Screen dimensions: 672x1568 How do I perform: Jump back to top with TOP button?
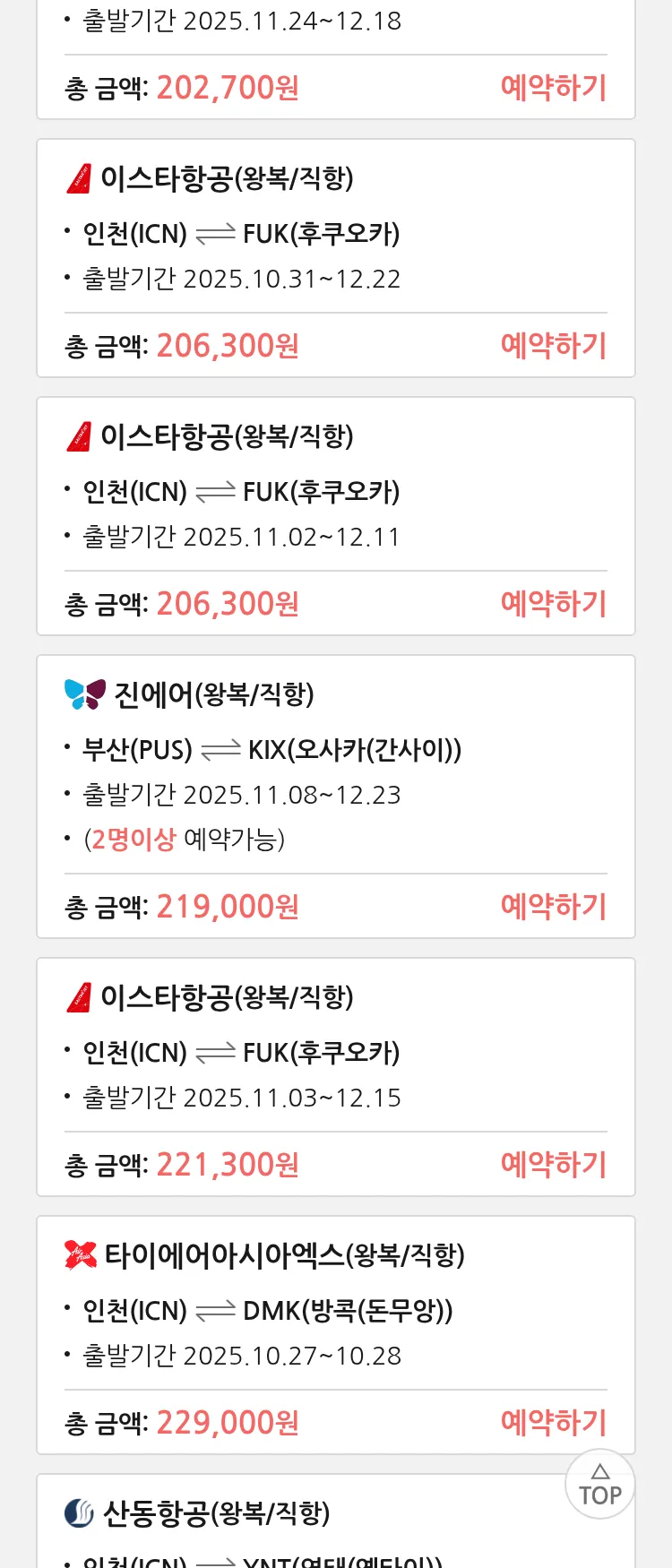click(x=600, y=1485)
